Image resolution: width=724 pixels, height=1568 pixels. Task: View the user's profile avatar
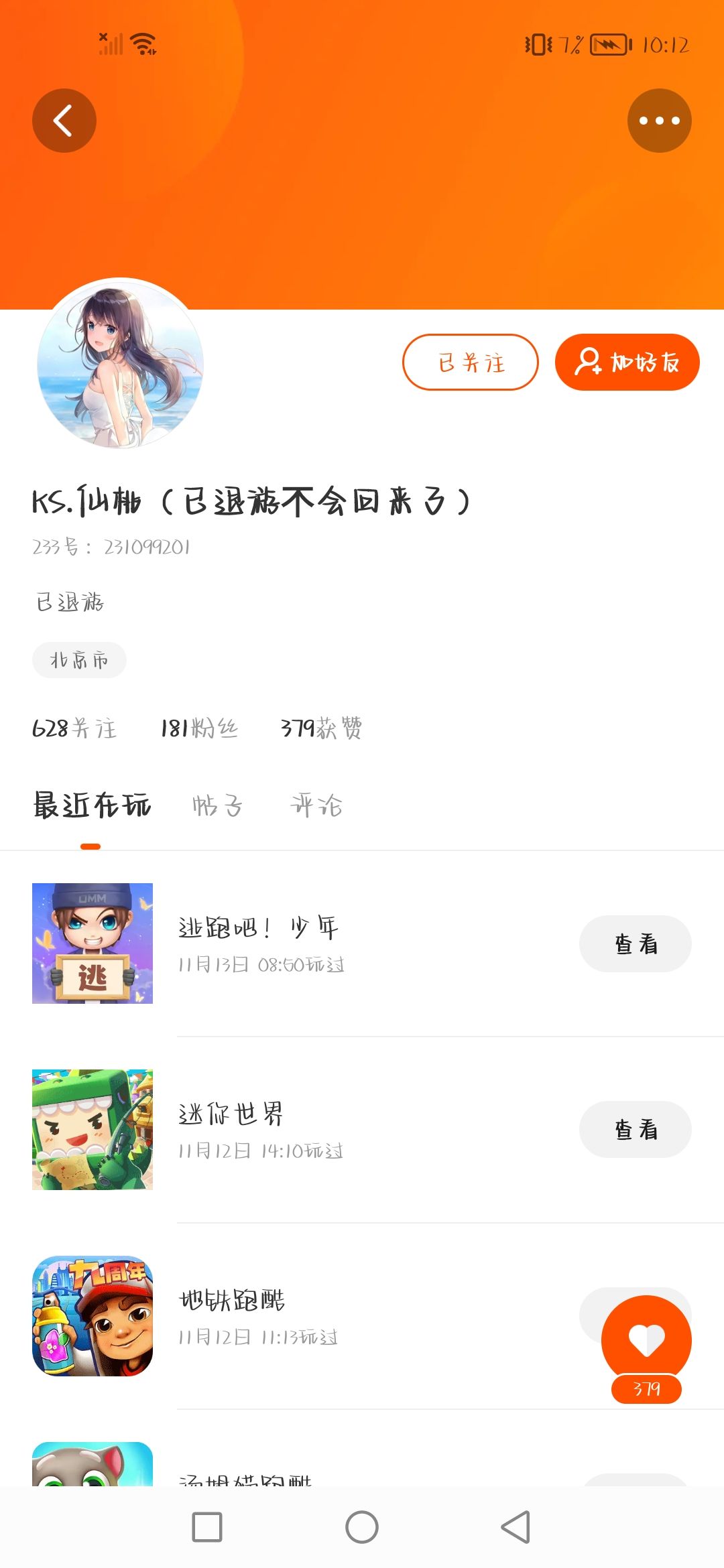(x=121, y=363)
